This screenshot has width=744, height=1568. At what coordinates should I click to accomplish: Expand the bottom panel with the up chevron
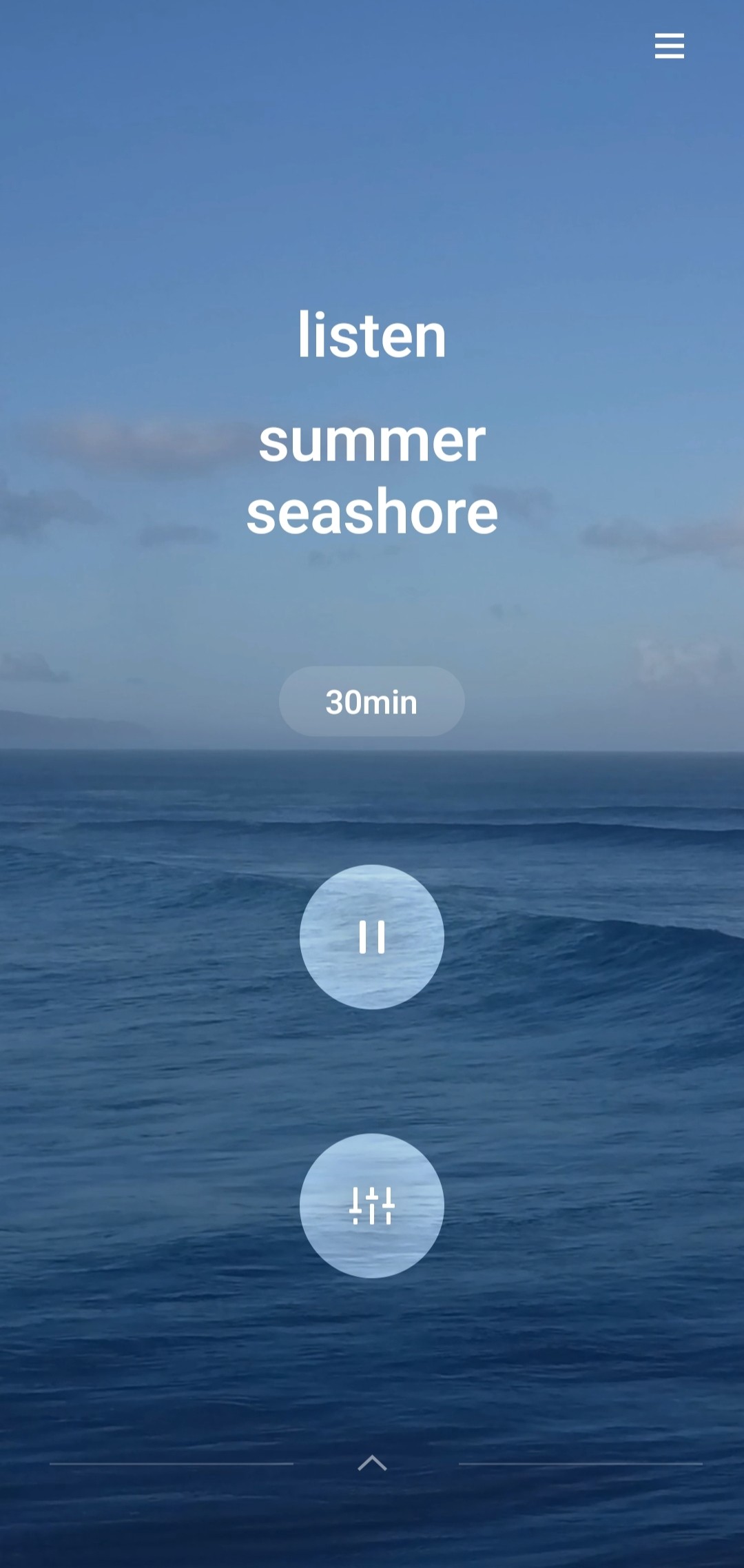click(x=372, y=1463)
